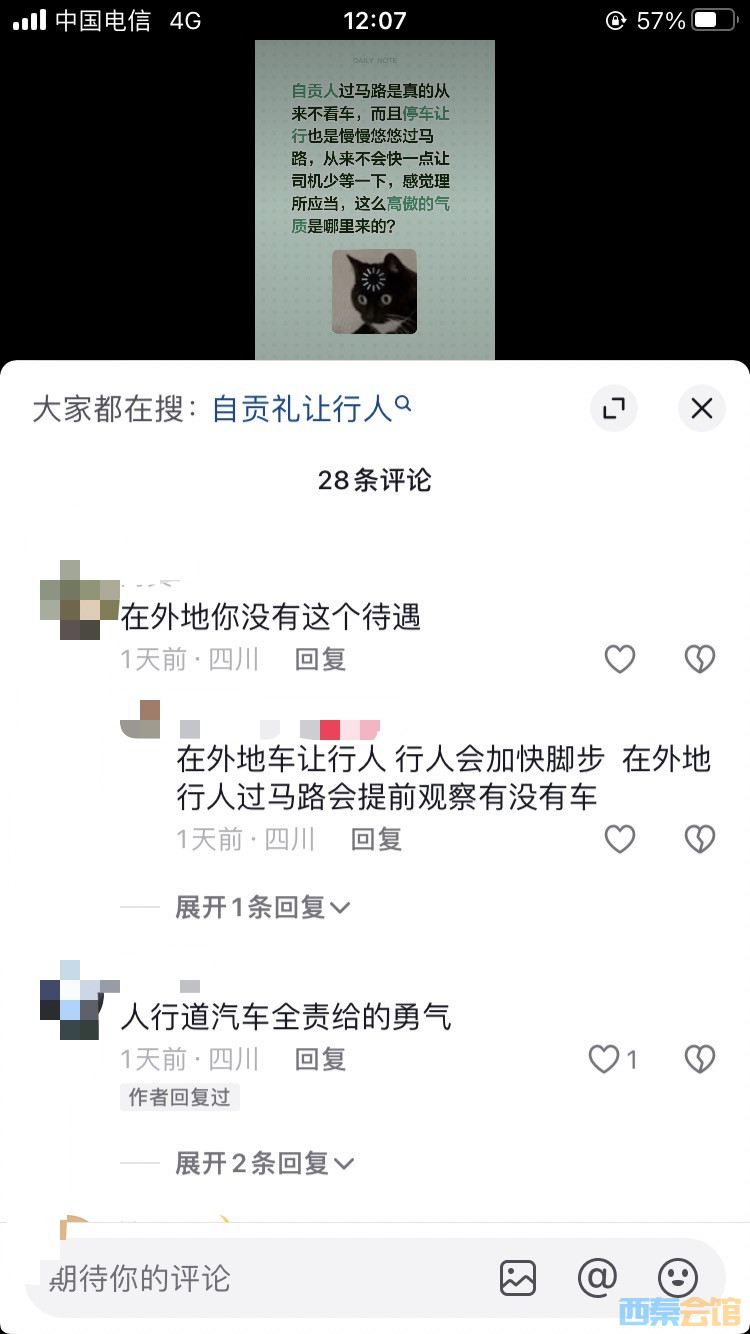750x1334 pixels.
Task: Expand 展开1条回复
Action: (262, 907)
